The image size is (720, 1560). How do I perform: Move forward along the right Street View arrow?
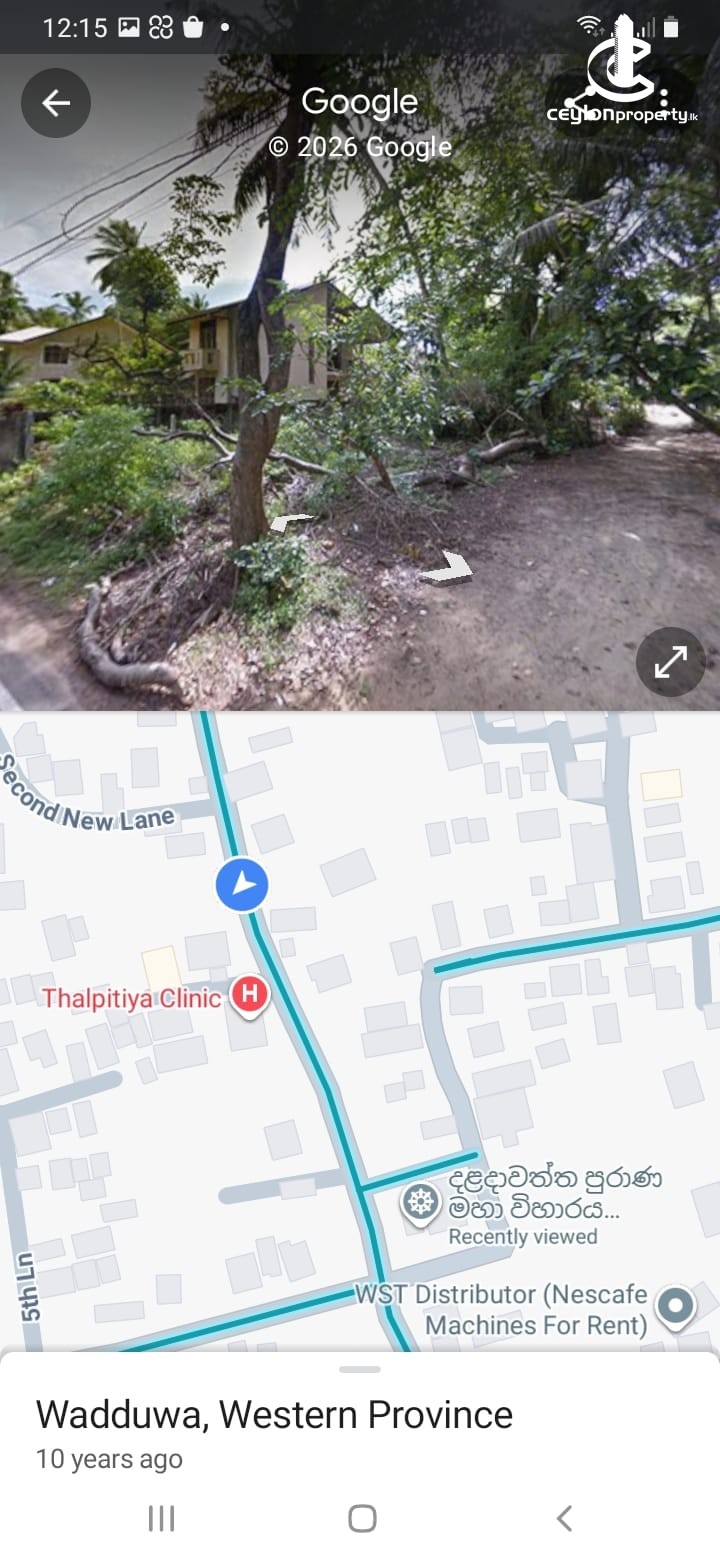(x=448, y=568)
